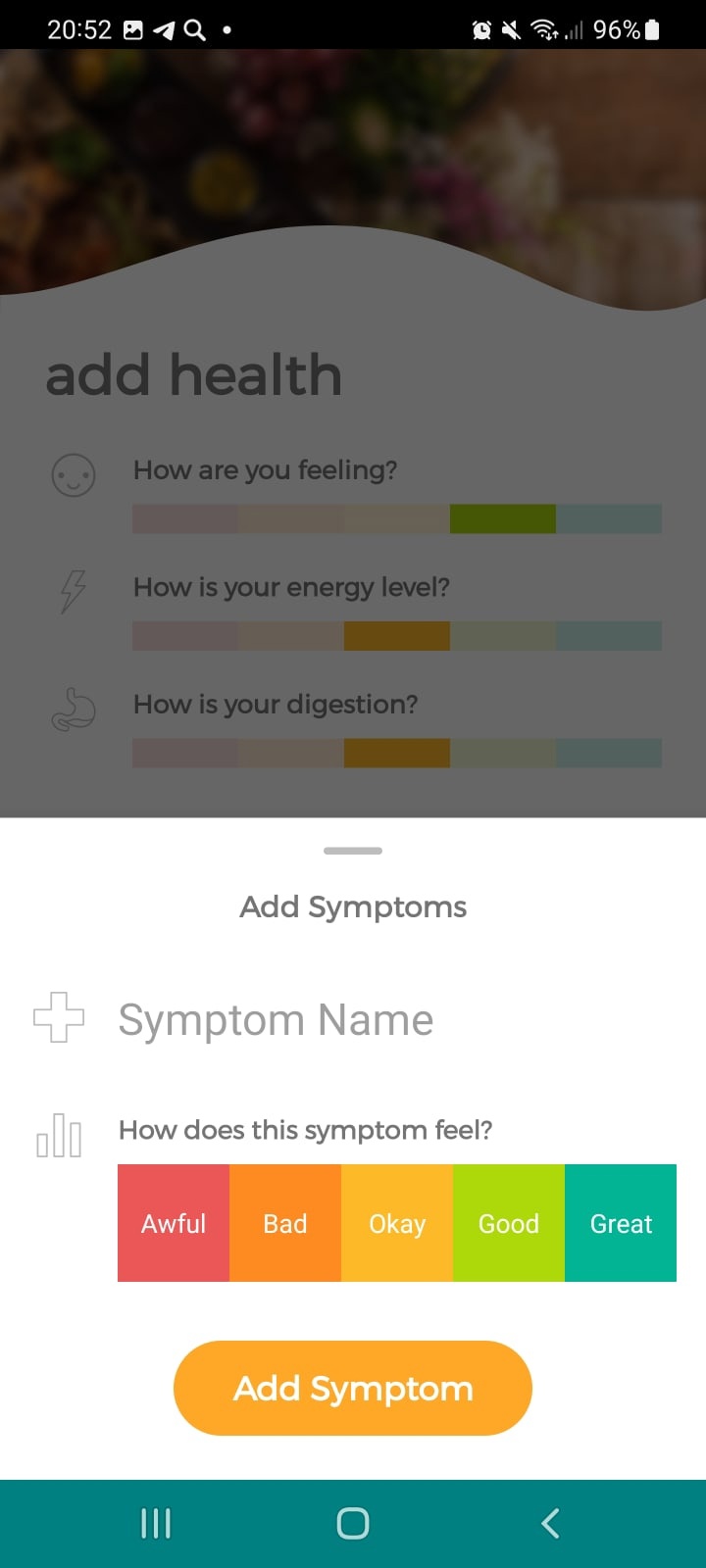This screenshot has height=1568, width=706.
Task: Tap the Home navigation button
Action: [x=352, y=1523]
